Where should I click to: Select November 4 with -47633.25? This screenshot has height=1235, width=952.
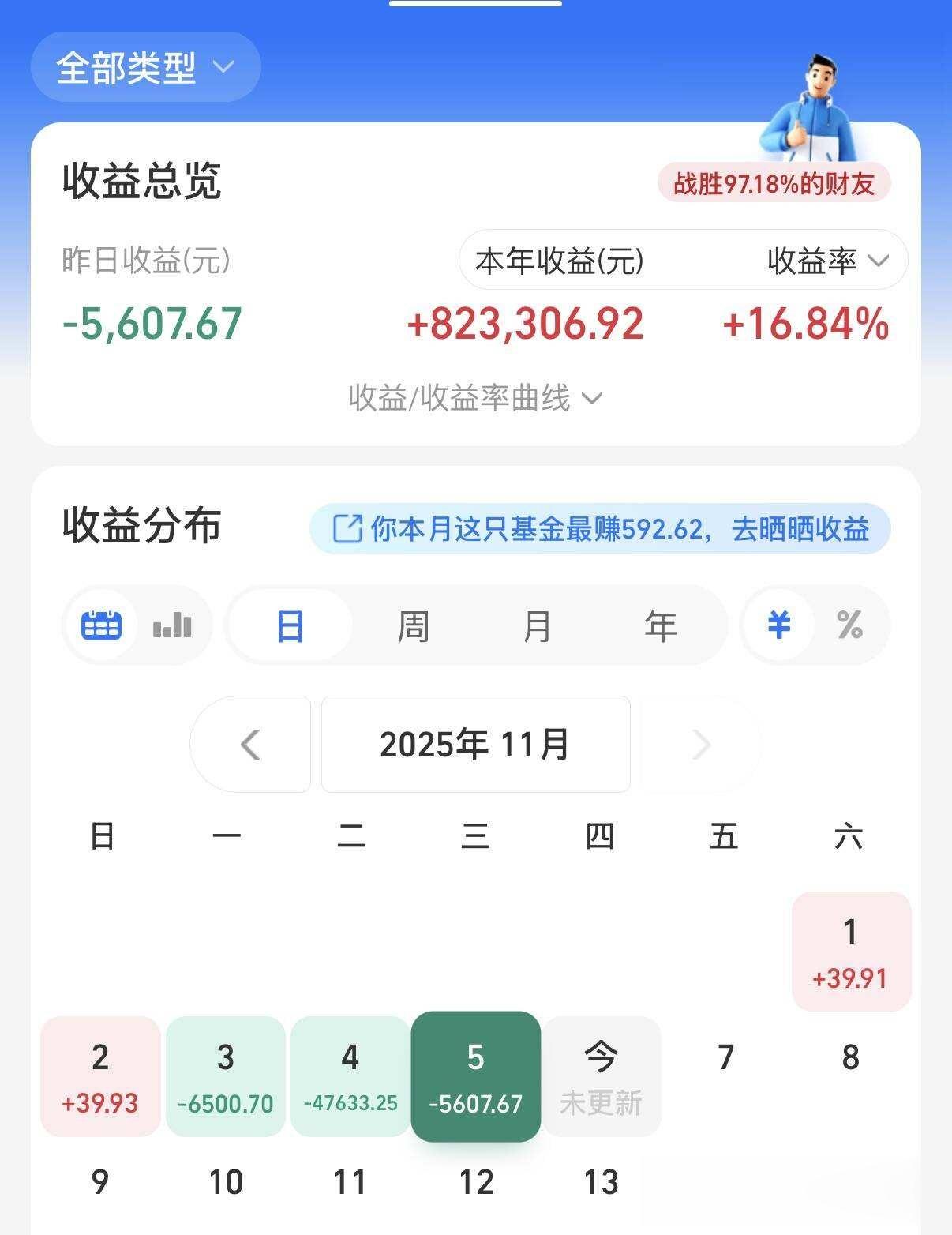(x=350, y=1076)
